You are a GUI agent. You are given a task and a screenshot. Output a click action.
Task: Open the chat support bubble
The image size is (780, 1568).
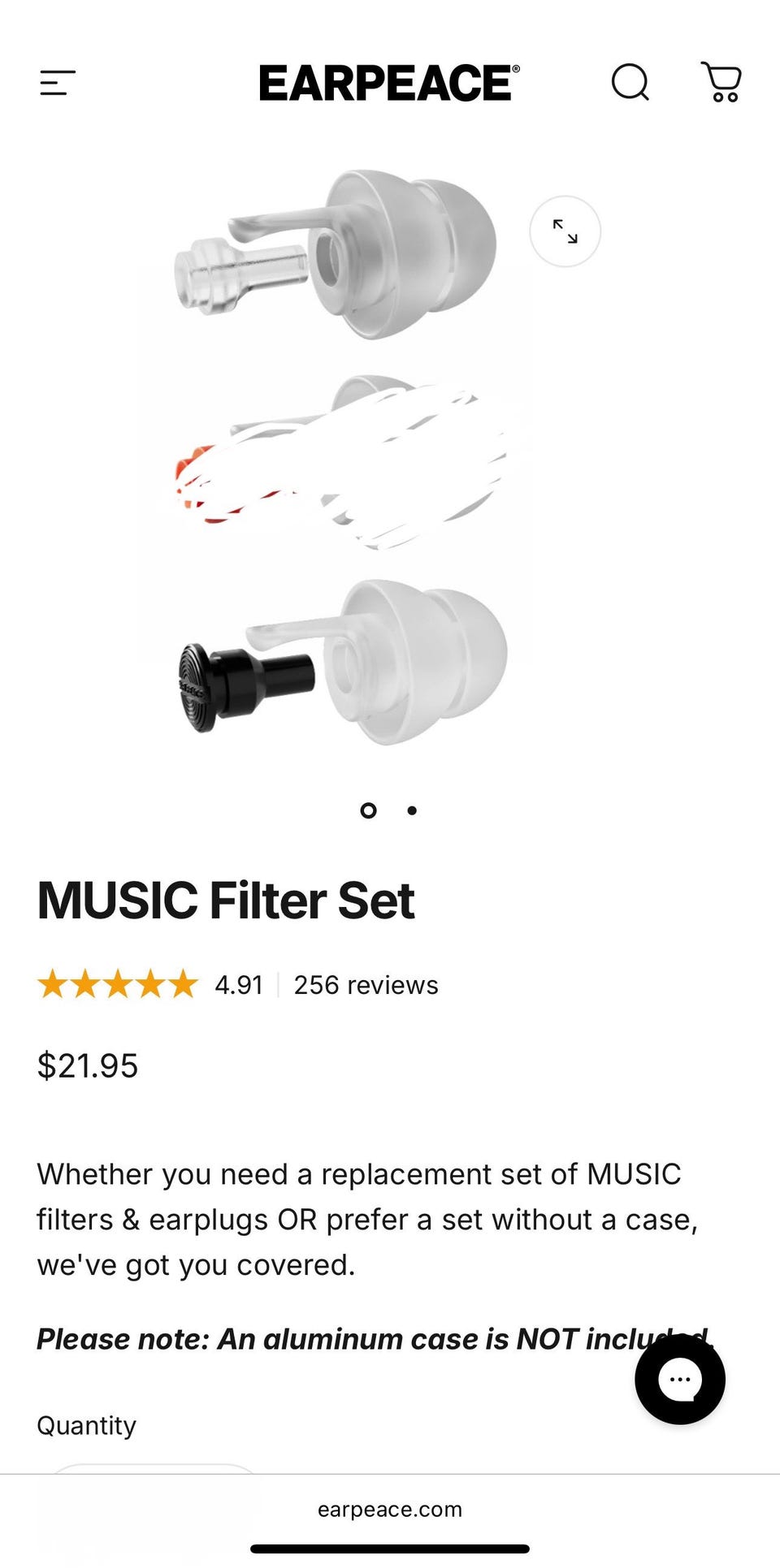[680, 1379]
